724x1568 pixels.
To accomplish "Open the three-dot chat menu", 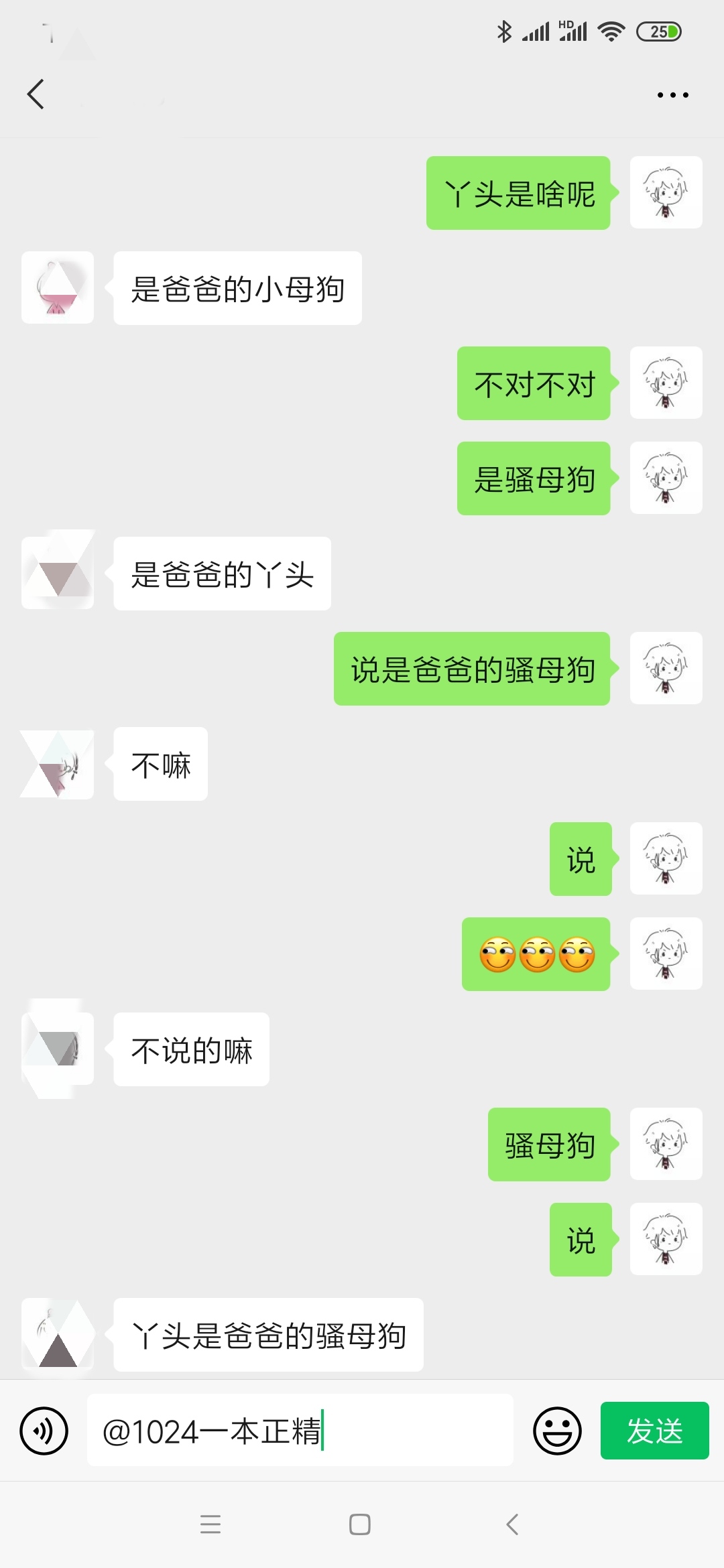I will (672, 95).
